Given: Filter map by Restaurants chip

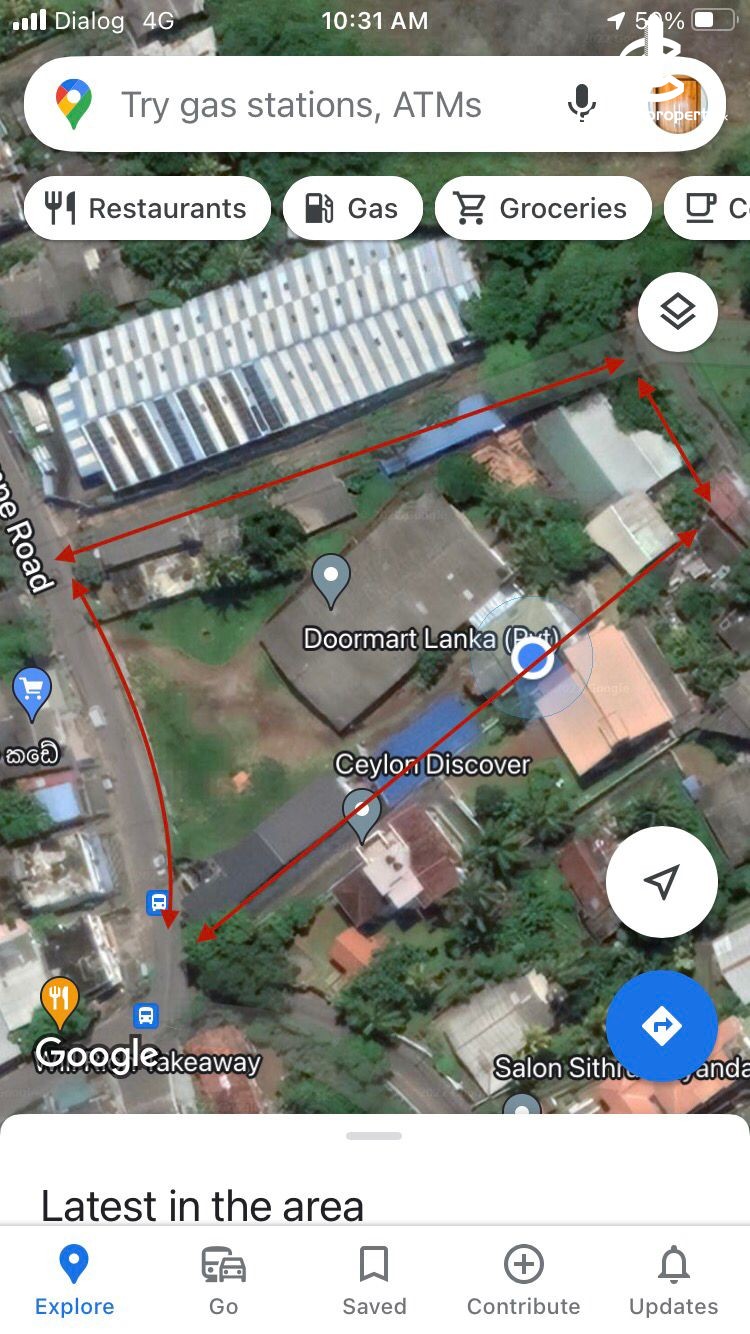Looking at the screenshot, I should (147, 208).
